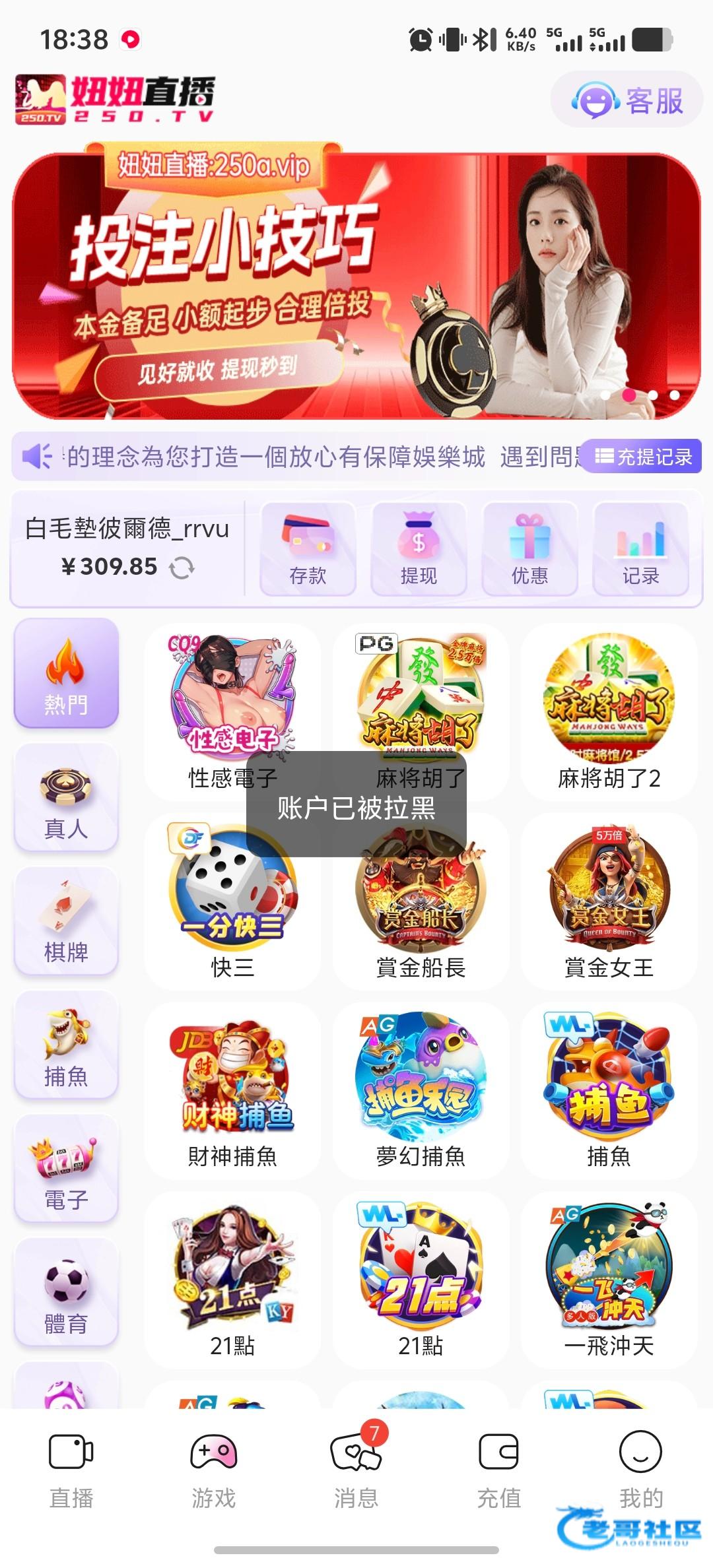
Task: Open the 一飛沖天 game
Action: pos(609,1279)
